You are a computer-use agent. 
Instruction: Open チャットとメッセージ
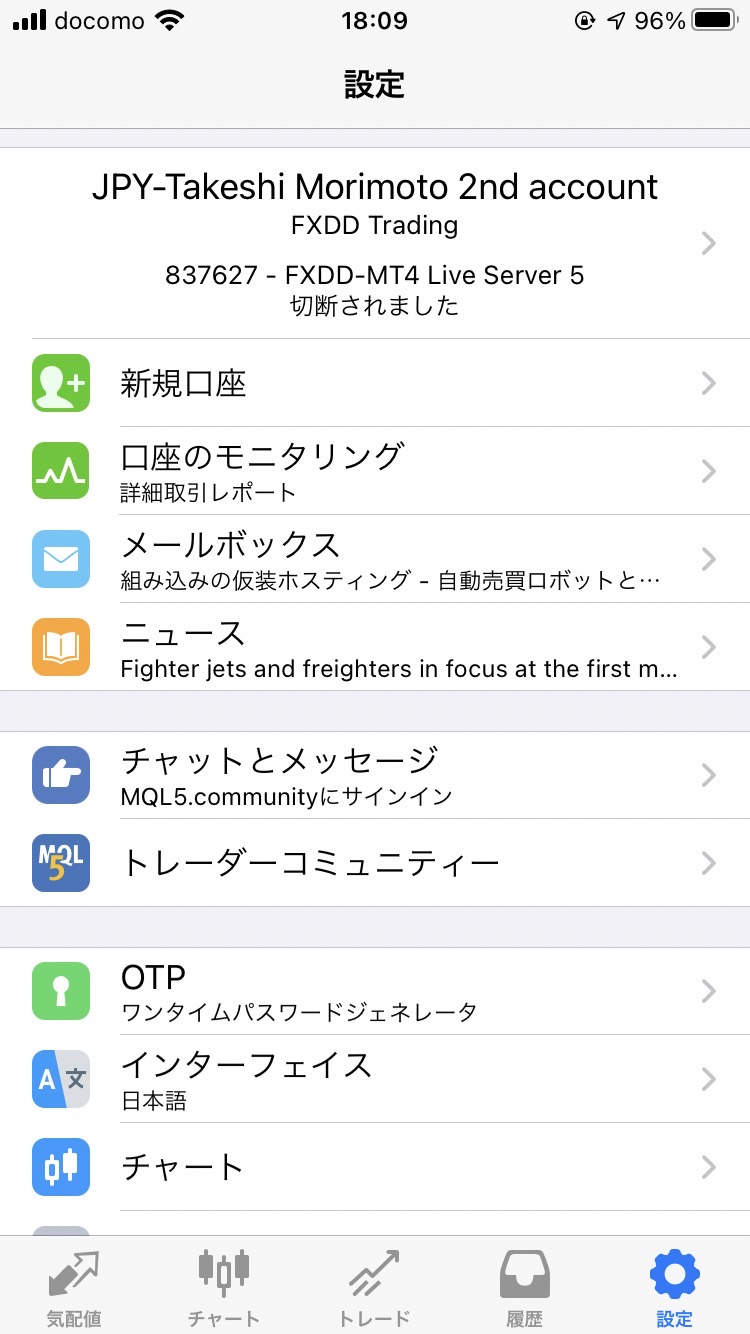click(375, 775)
